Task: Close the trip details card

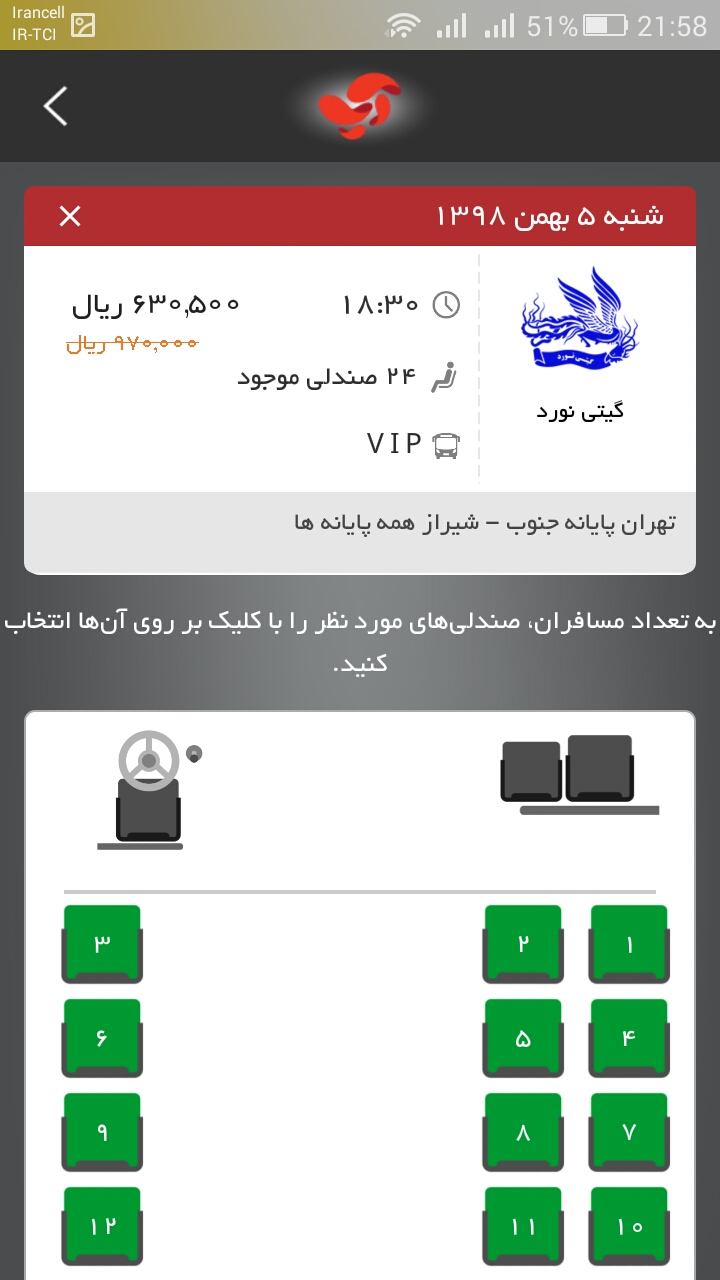Action: pyautogui.click(x=70, y=216)
